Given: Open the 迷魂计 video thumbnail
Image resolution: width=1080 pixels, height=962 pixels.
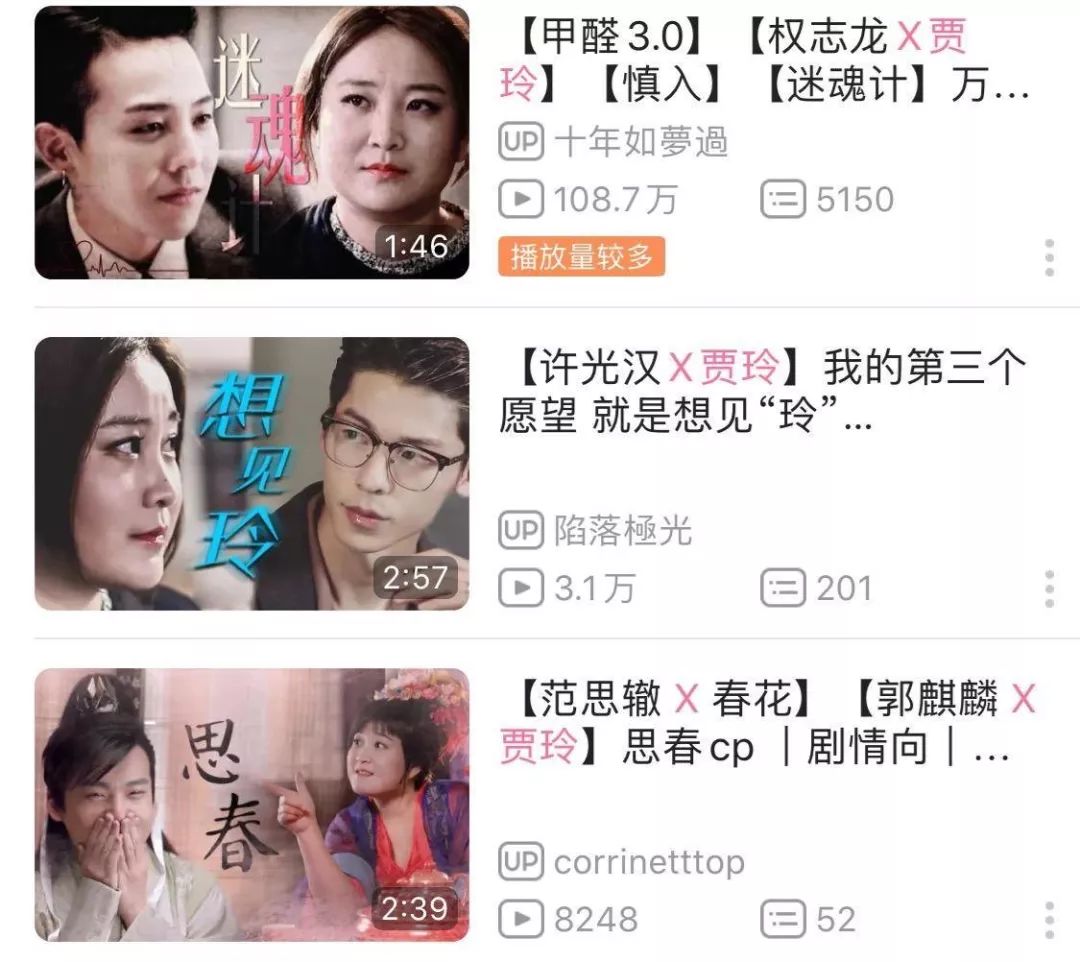Looking at the screenshot, I should 251,143.
